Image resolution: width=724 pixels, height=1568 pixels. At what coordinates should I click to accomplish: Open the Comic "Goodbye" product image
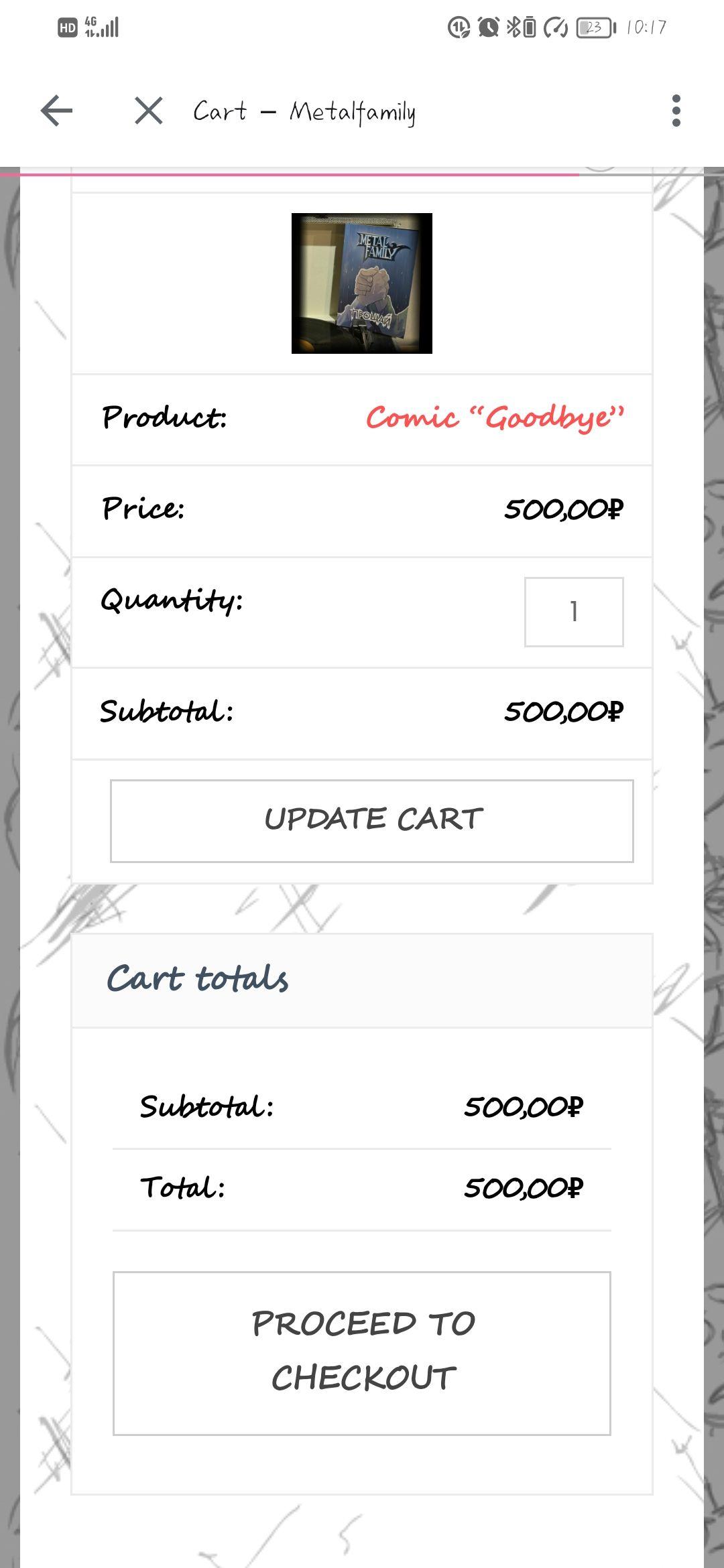point(362,283)
